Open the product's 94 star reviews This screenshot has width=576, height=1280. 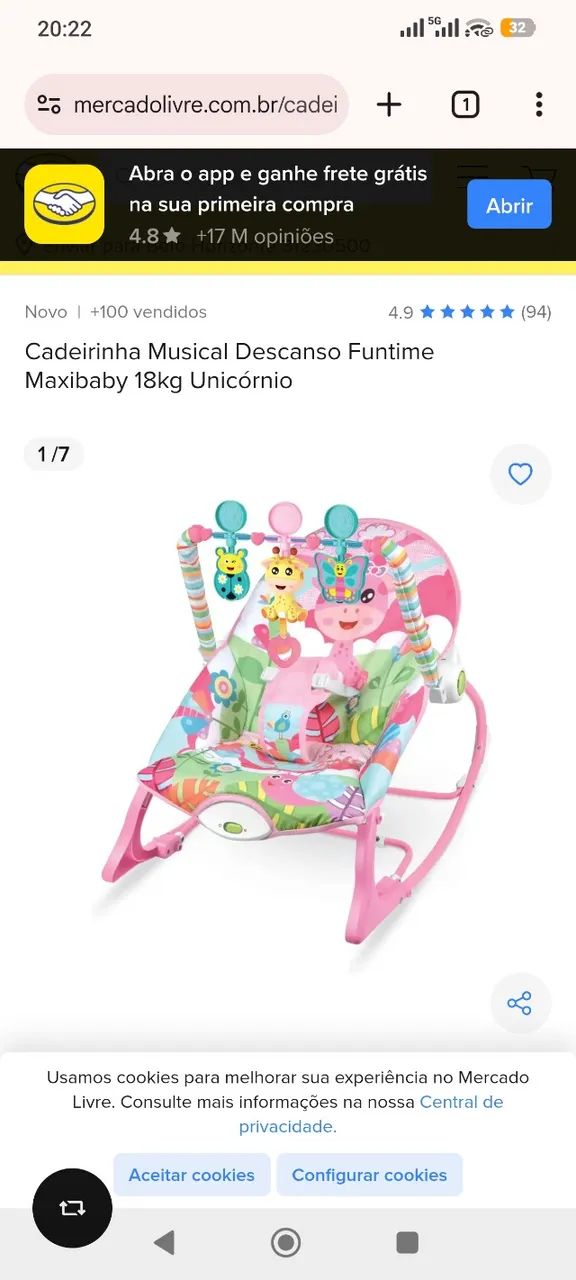[470, 312]
